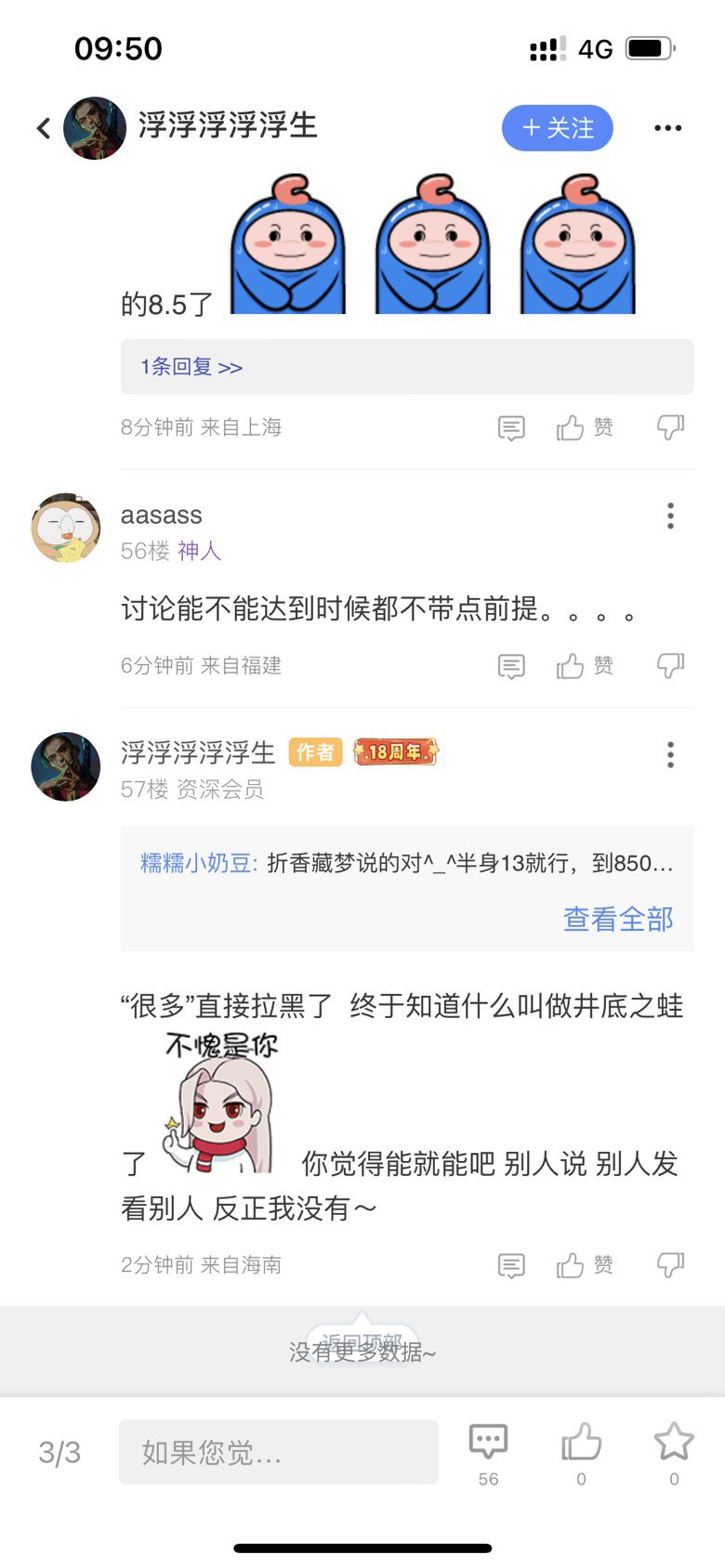Dislike the comment posted from 上海
The width and height of the screenshot is (725, 1568).
point(670,427)
